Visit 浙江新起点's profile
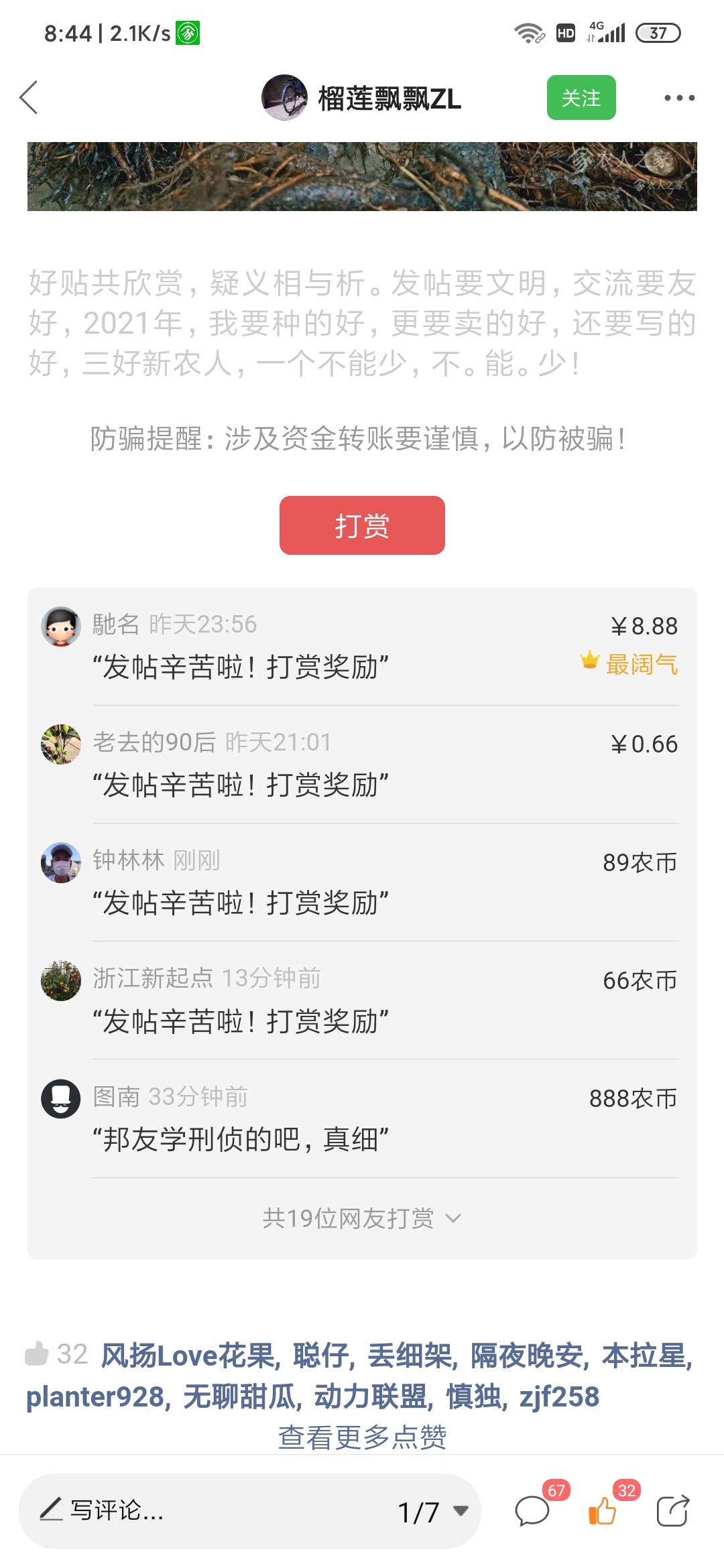This screenshot has width=724, height=1568. click(61, 980)
